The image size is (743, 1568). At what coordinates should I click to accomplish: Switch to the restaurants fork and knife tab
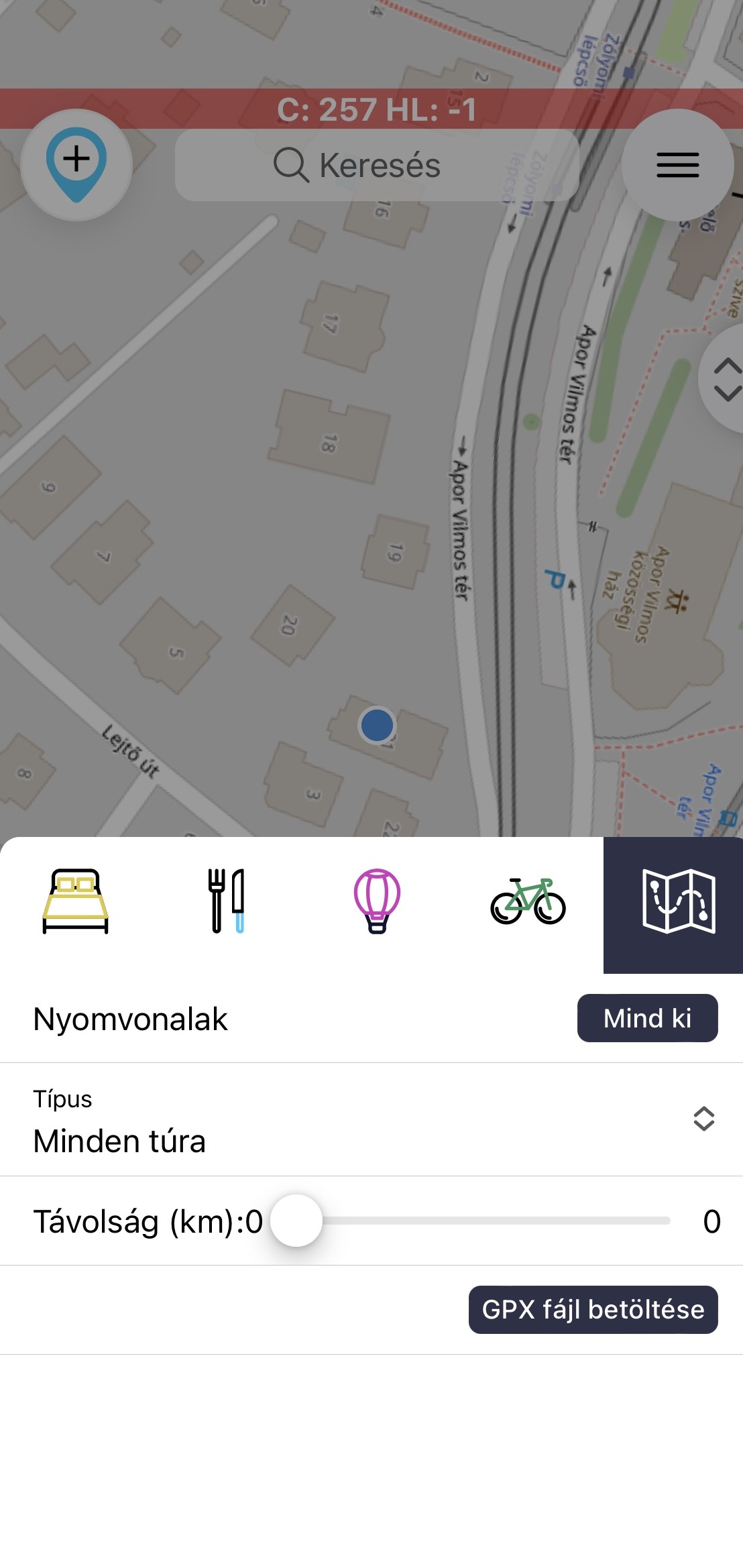coord(226,901)
